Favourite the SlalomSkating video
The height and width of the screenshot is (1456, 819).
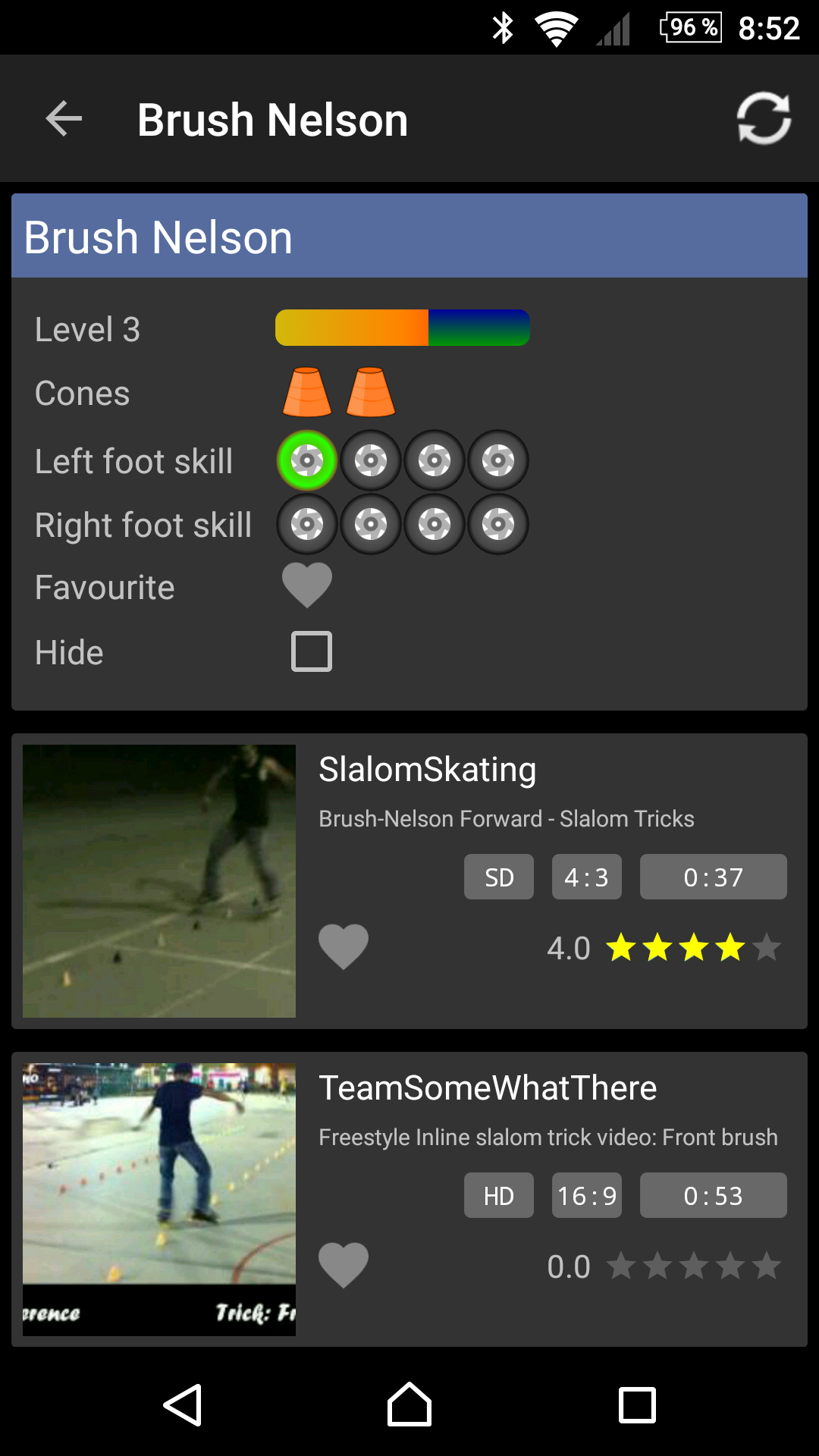pos(344,947)
